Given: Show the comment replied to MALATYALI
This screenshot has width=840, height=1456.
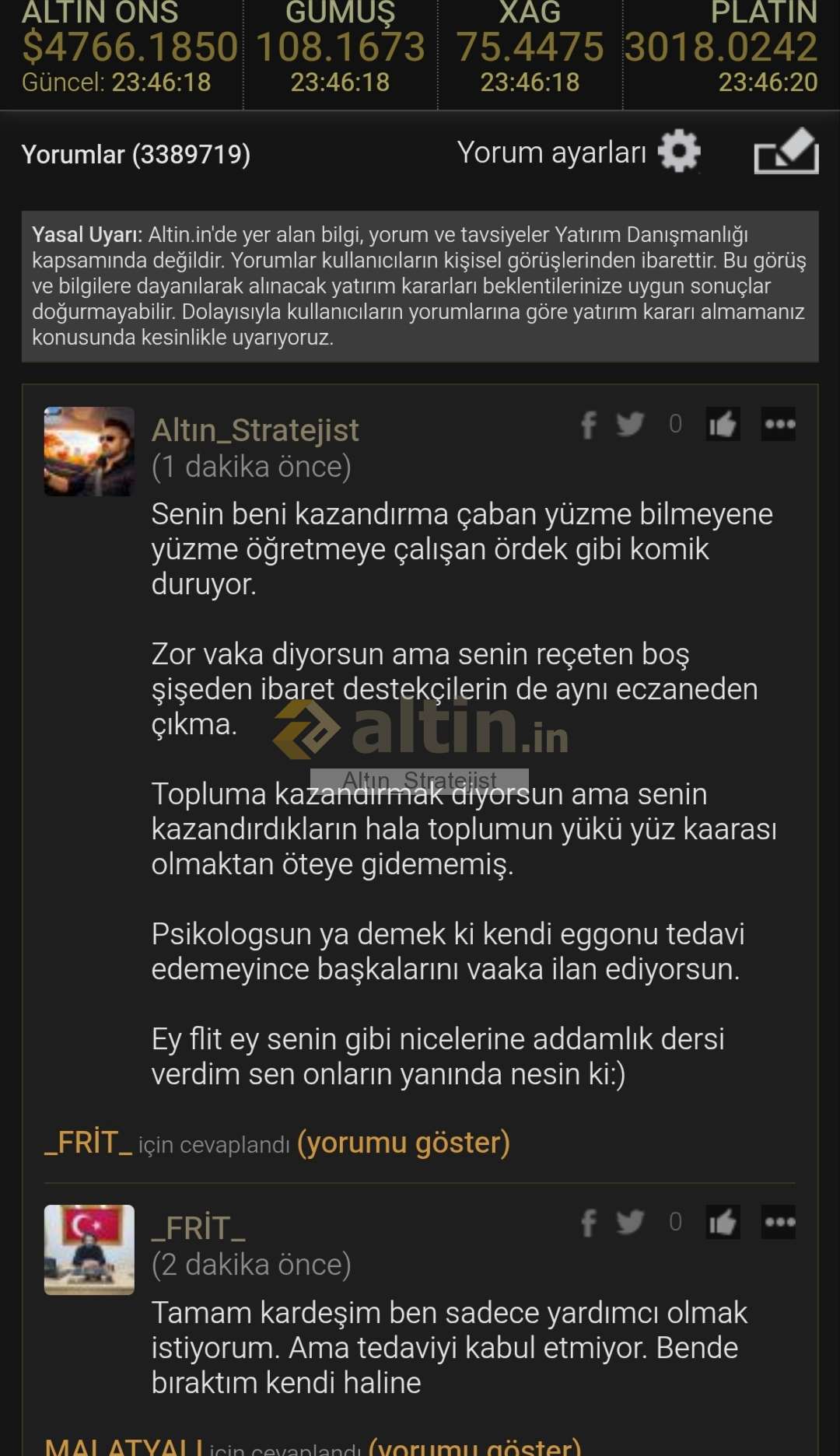Looking at the screenshot, I should click(474, 1447).
